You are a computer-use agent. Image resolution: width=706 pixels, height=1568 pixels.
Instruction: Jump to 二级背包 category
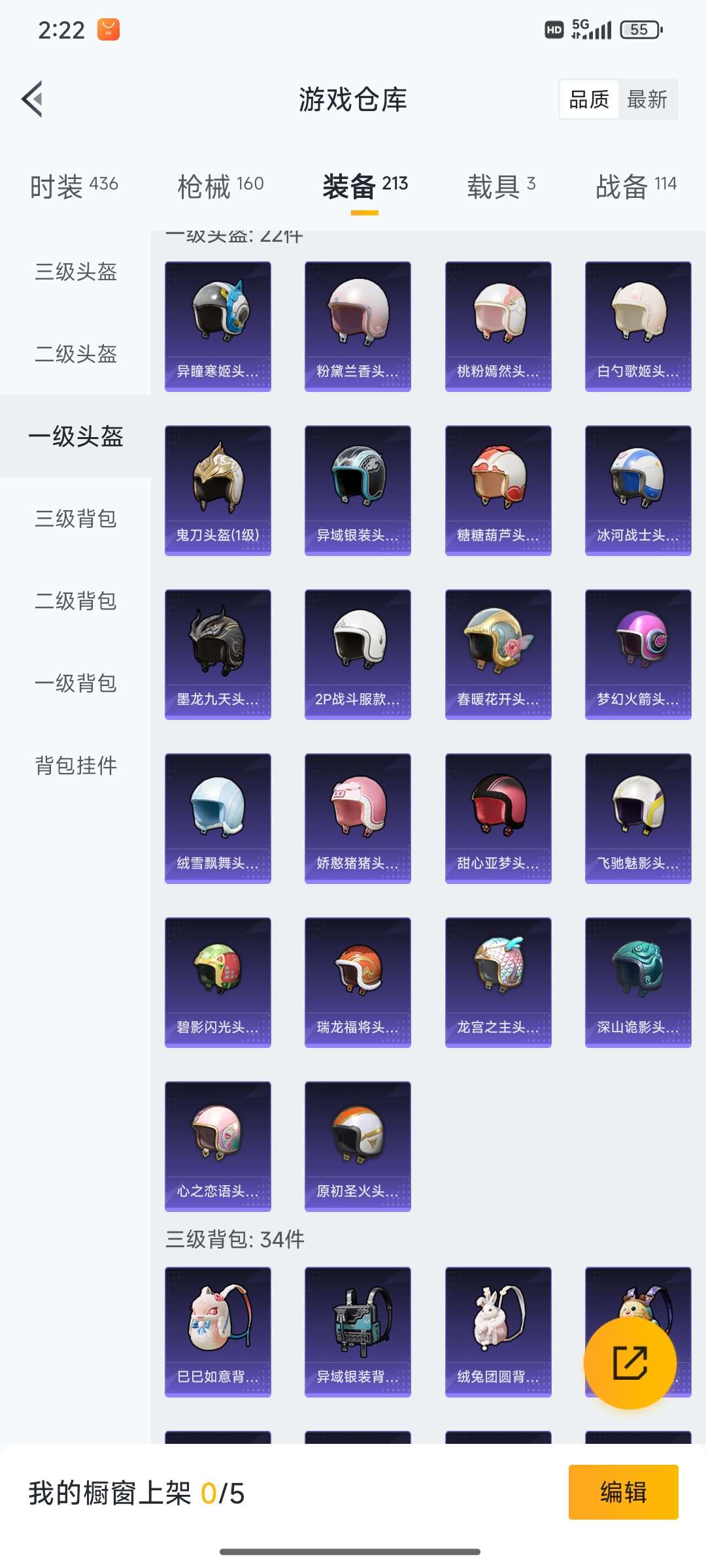pyautogui.click(x=76, y=601)
